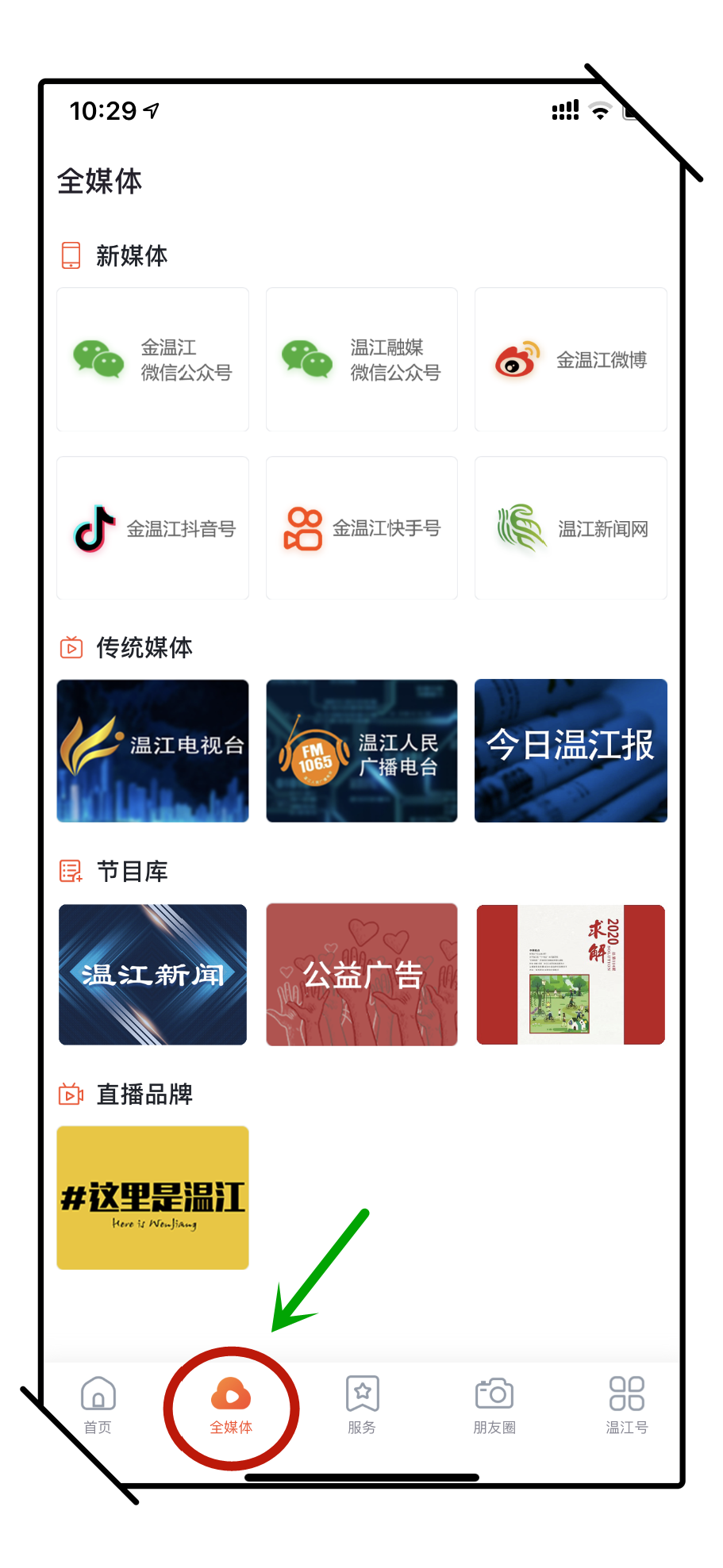
Task: Open 金温江快手号 card
Action: click(x=361, y=528)
